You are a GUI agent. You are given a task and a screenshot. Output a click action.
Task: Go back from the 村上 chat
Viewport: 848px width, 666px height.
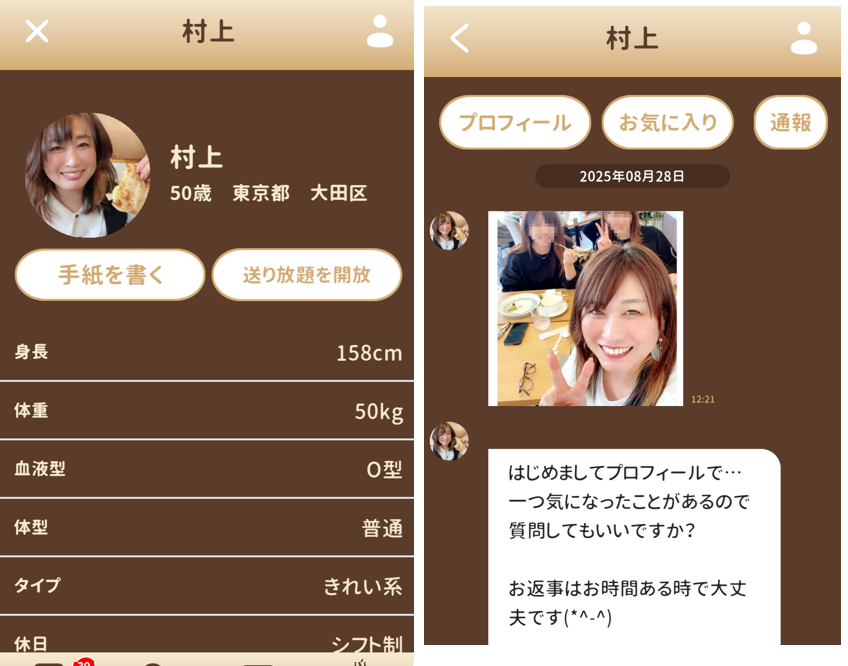(459, 39)
